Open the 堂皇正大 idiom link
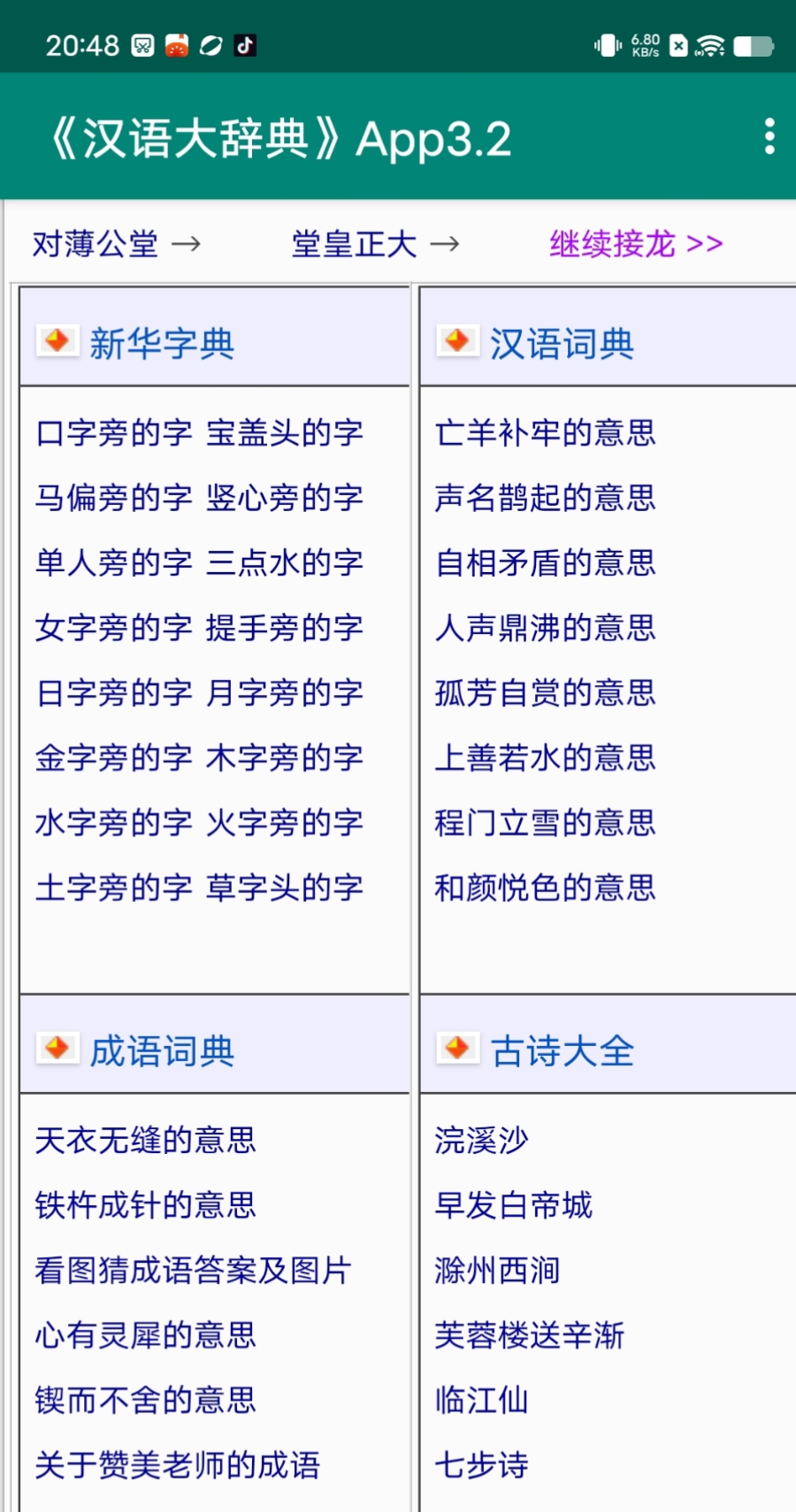Viewport: 796px width, 1512px height. click(x=354, y=243)
